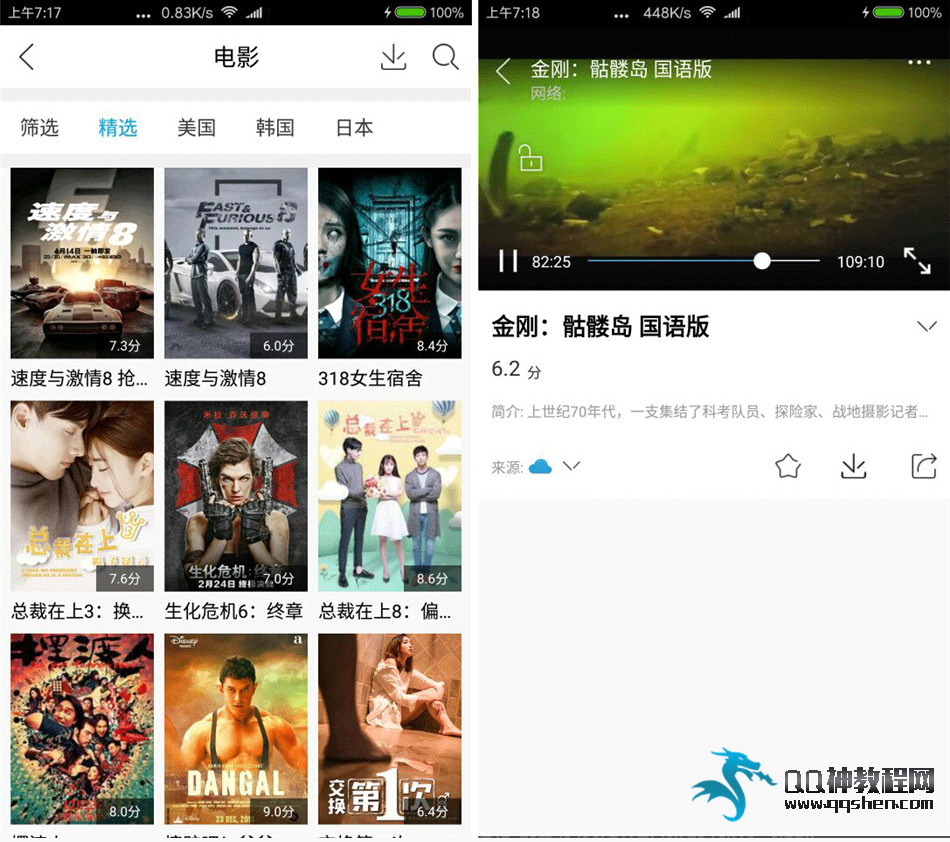Screen dimensions: 950x842
Task: Open the search icon in 电影 header
Action: [x=445, y=57]
